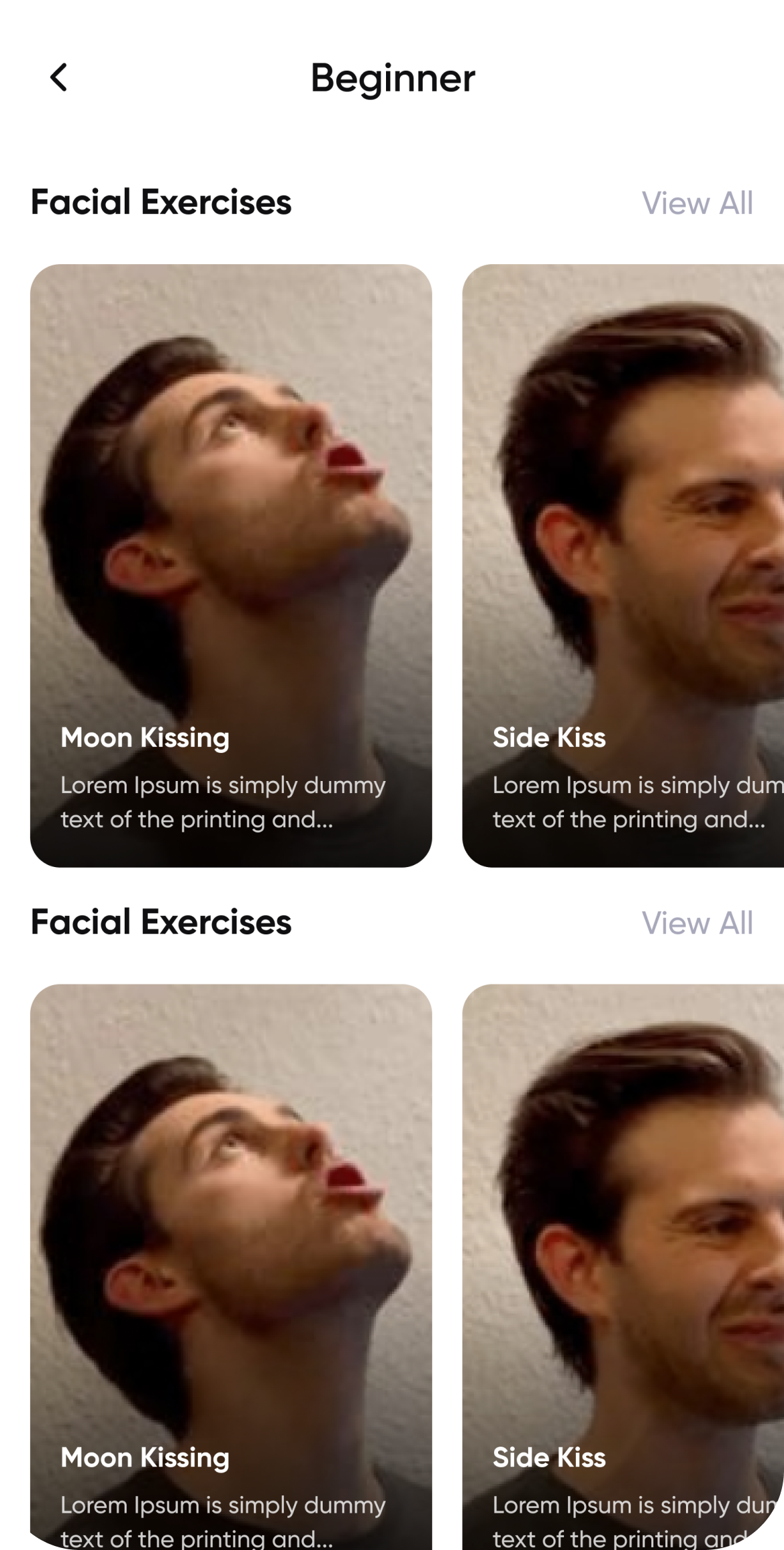Tap View All for the second Facial Exercises section
The image size is (784, 1550).
(x=697, y=923)
